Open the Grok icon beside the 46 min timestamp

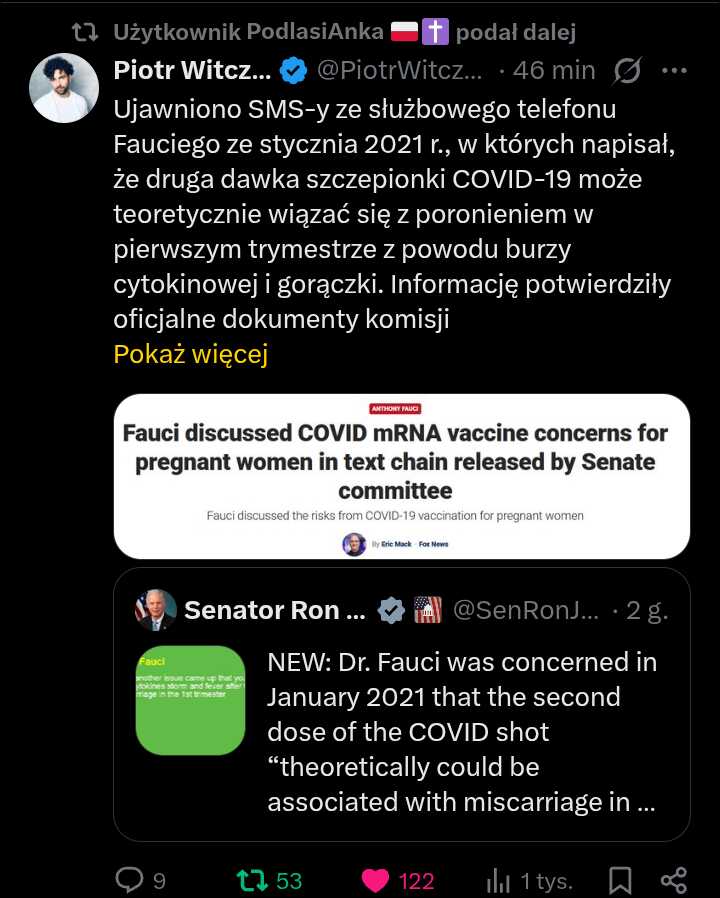pyautogui.click(x=627, y=71)
